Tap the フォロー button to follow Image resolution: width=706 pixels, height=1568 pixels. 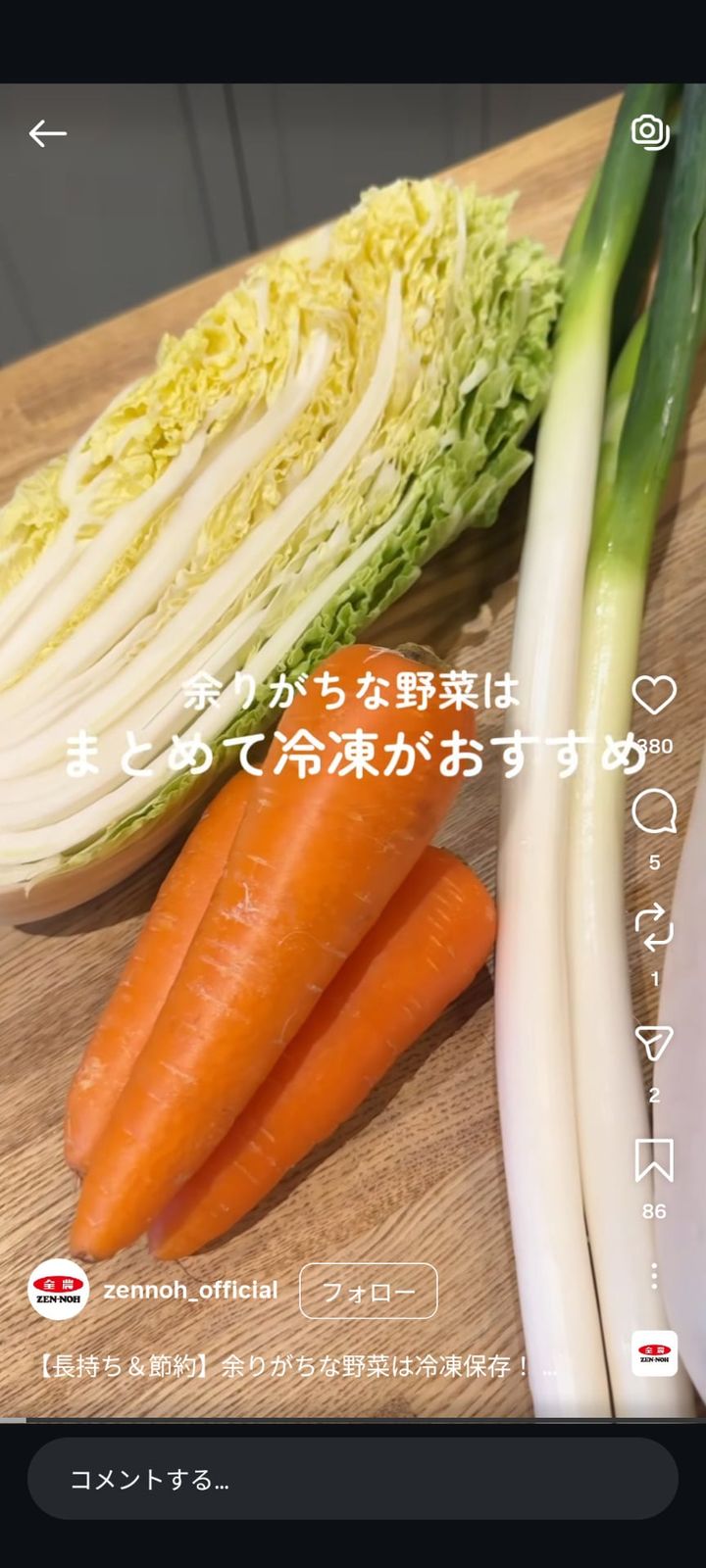click(370, 1292)
